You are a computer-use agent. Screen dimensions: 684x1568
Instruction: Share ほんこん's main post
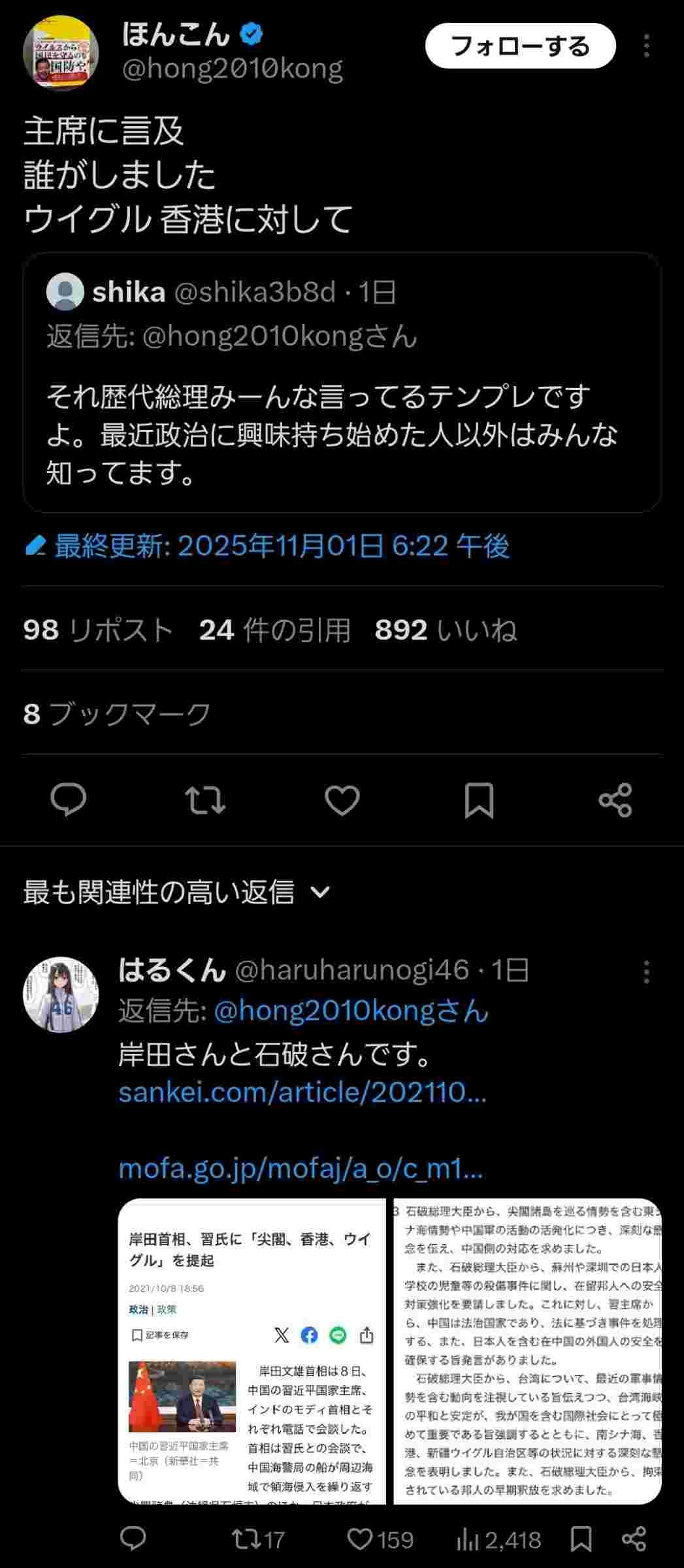pyautogui.click(x=615, y=800)
